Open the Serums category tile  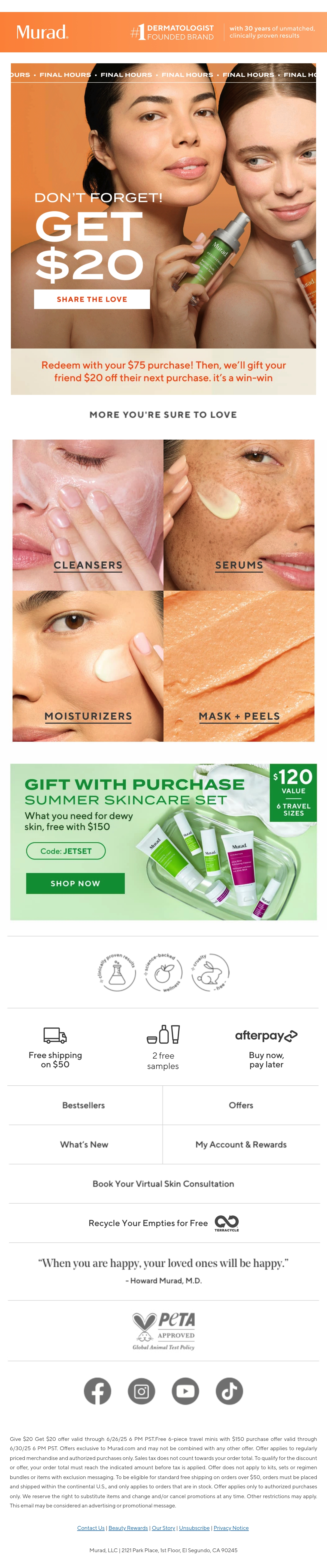click(x=239, y=514)
